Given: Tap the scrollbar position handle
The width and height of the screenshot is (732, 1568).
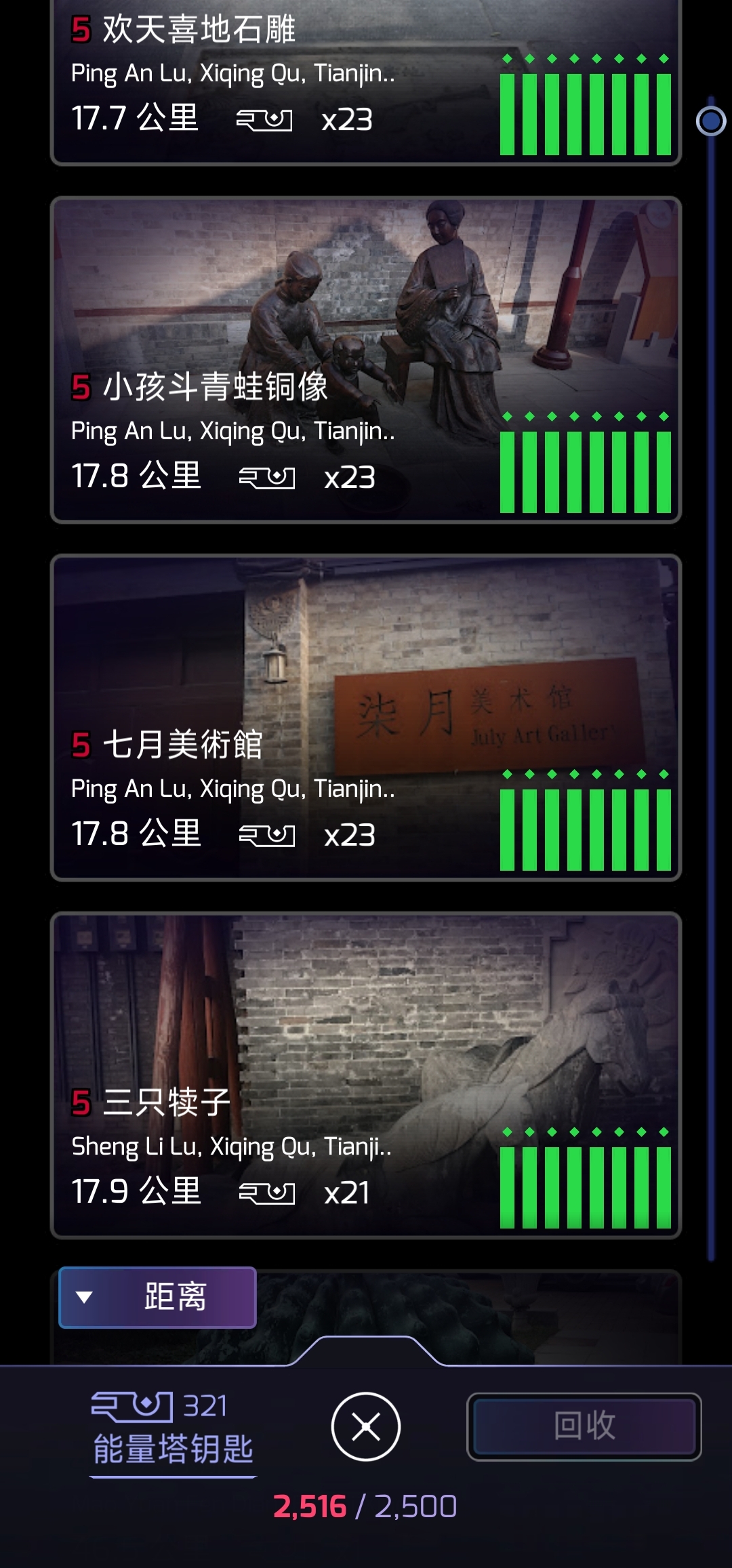Looking at the screenshot, I should click(711, 121).
